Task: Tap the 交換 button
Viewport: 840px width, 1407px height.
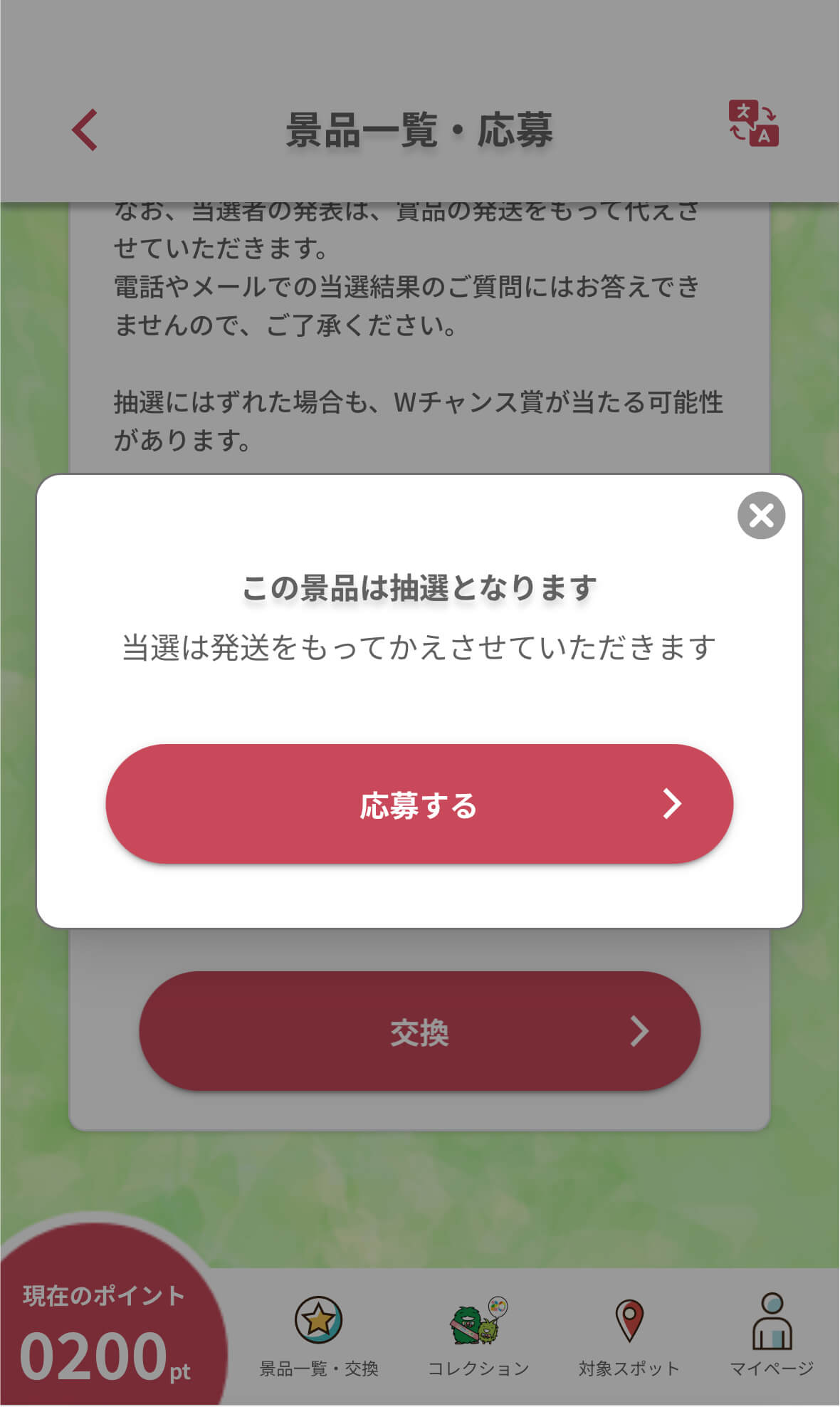Action: tap(419, 1031)
